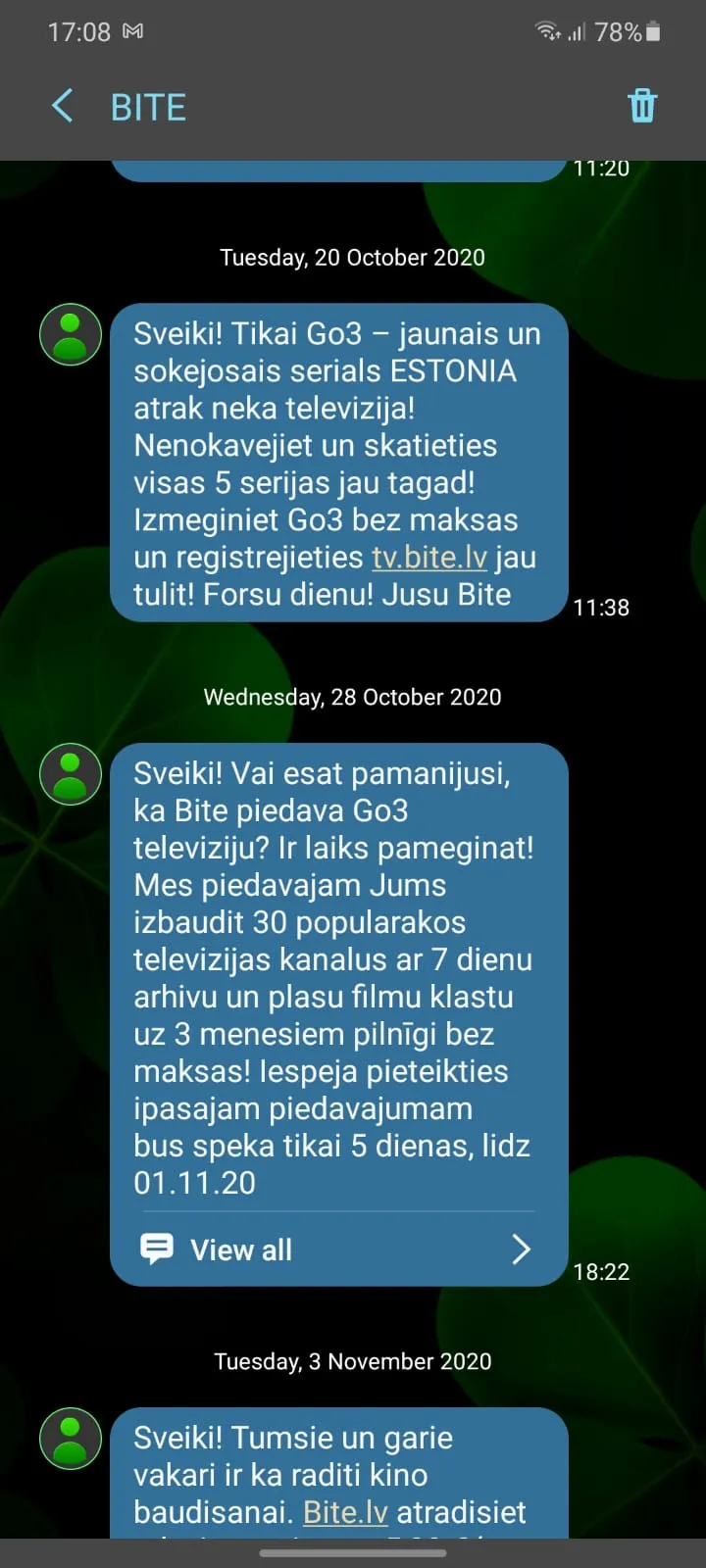
Task: Expand the full message with View all
Action: (338, 1249)
